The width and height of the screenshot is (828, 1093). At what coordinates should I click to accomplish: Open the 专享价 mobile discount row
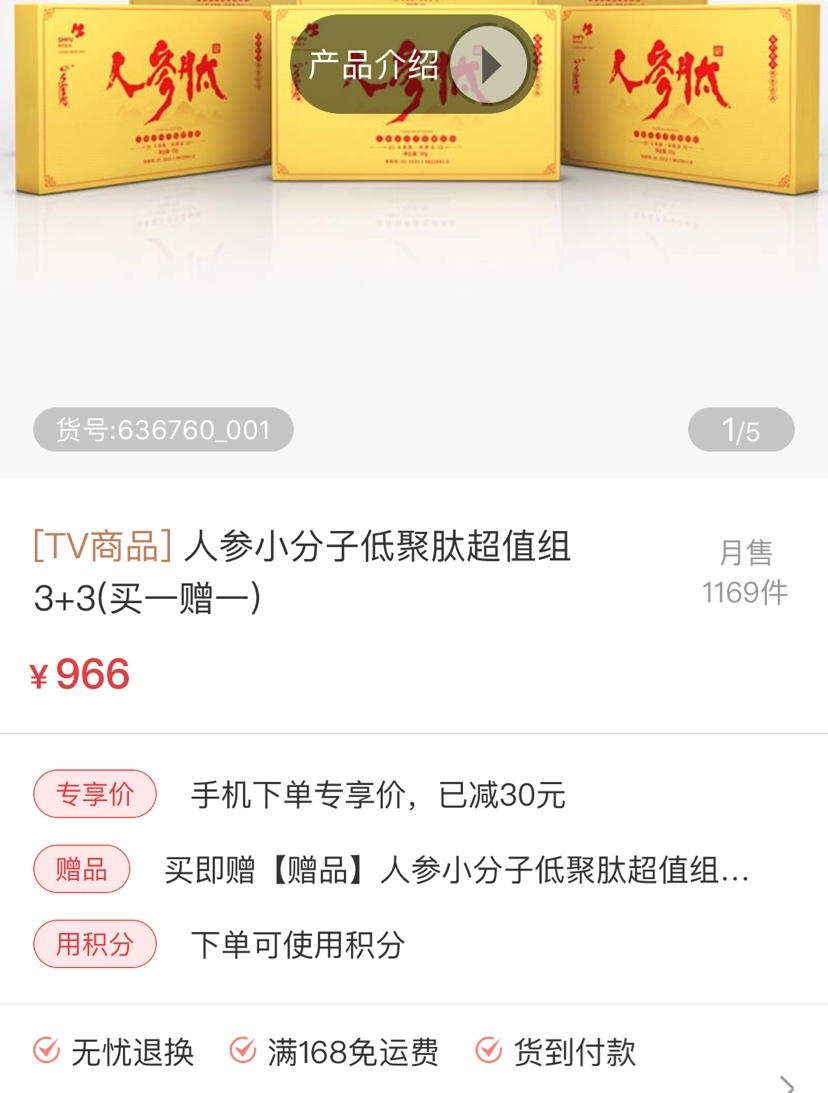[x=378, y=795]
